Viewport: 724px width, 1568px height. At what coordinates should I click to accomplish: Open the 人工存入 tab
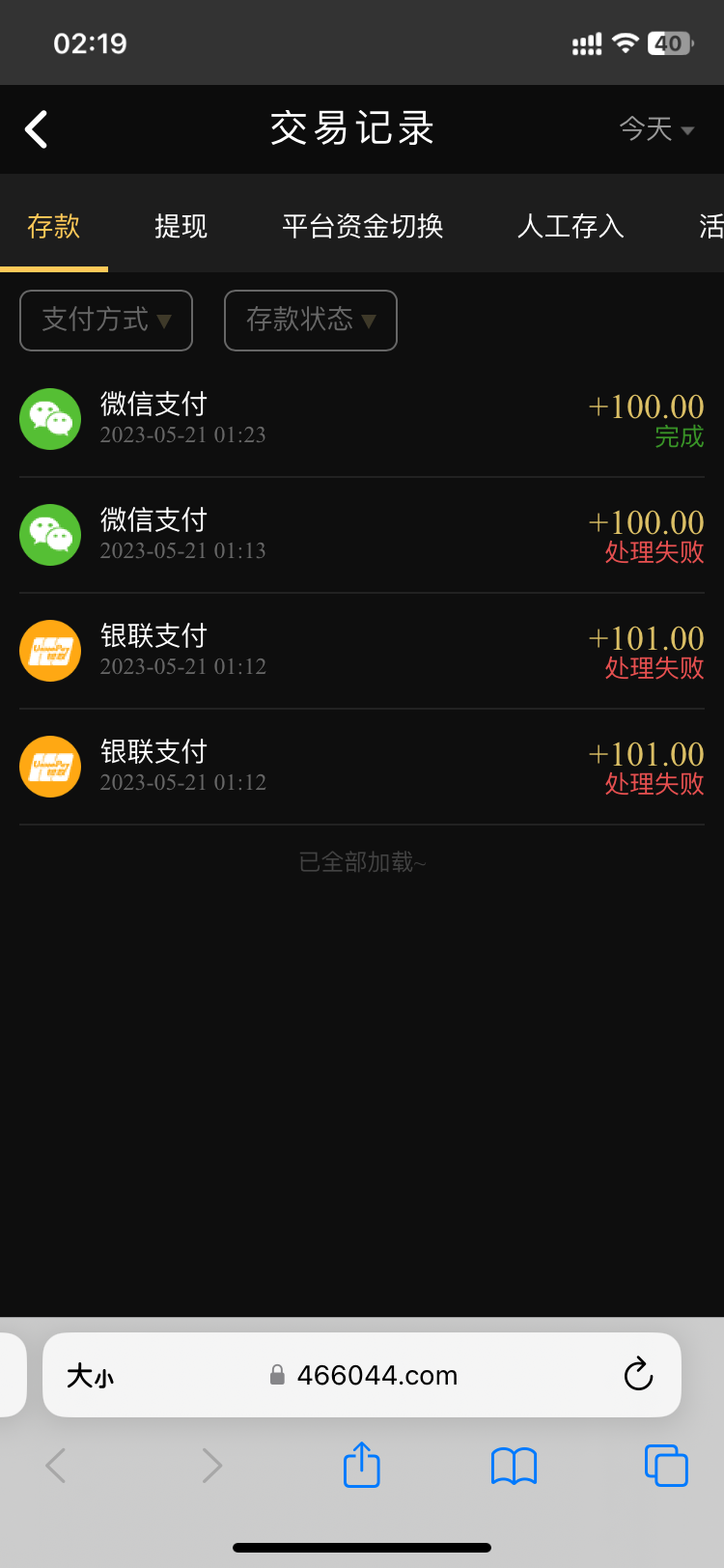coord(571,227)
